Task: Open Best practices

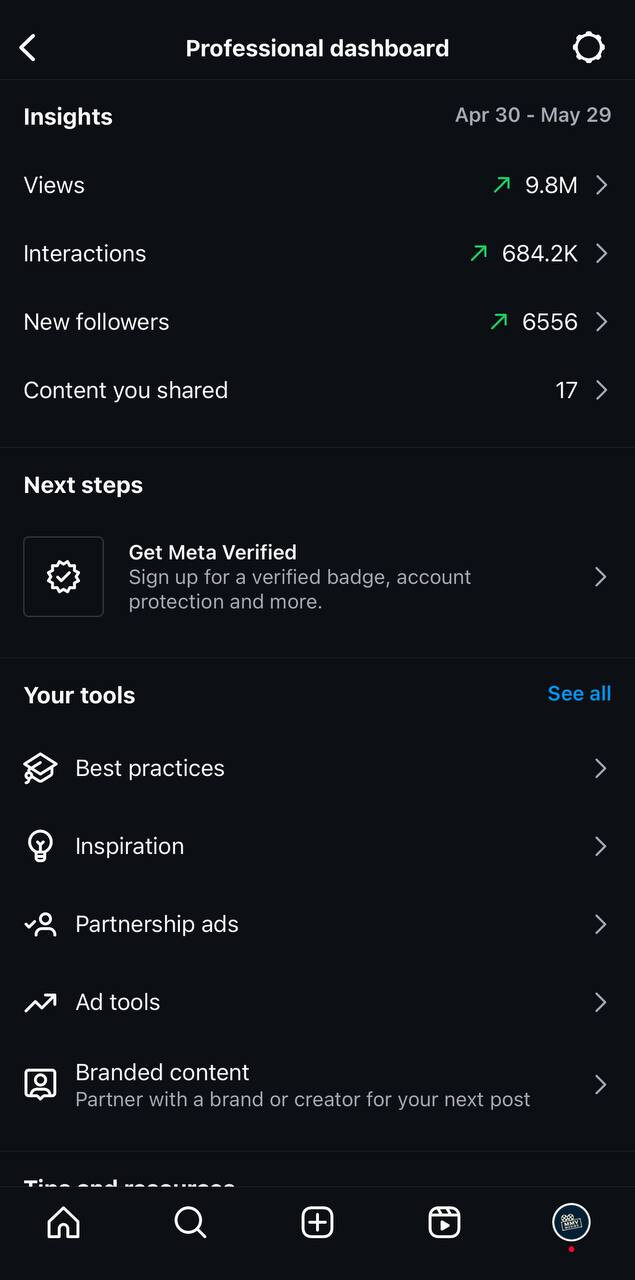Action: click(x=317, y=768)
